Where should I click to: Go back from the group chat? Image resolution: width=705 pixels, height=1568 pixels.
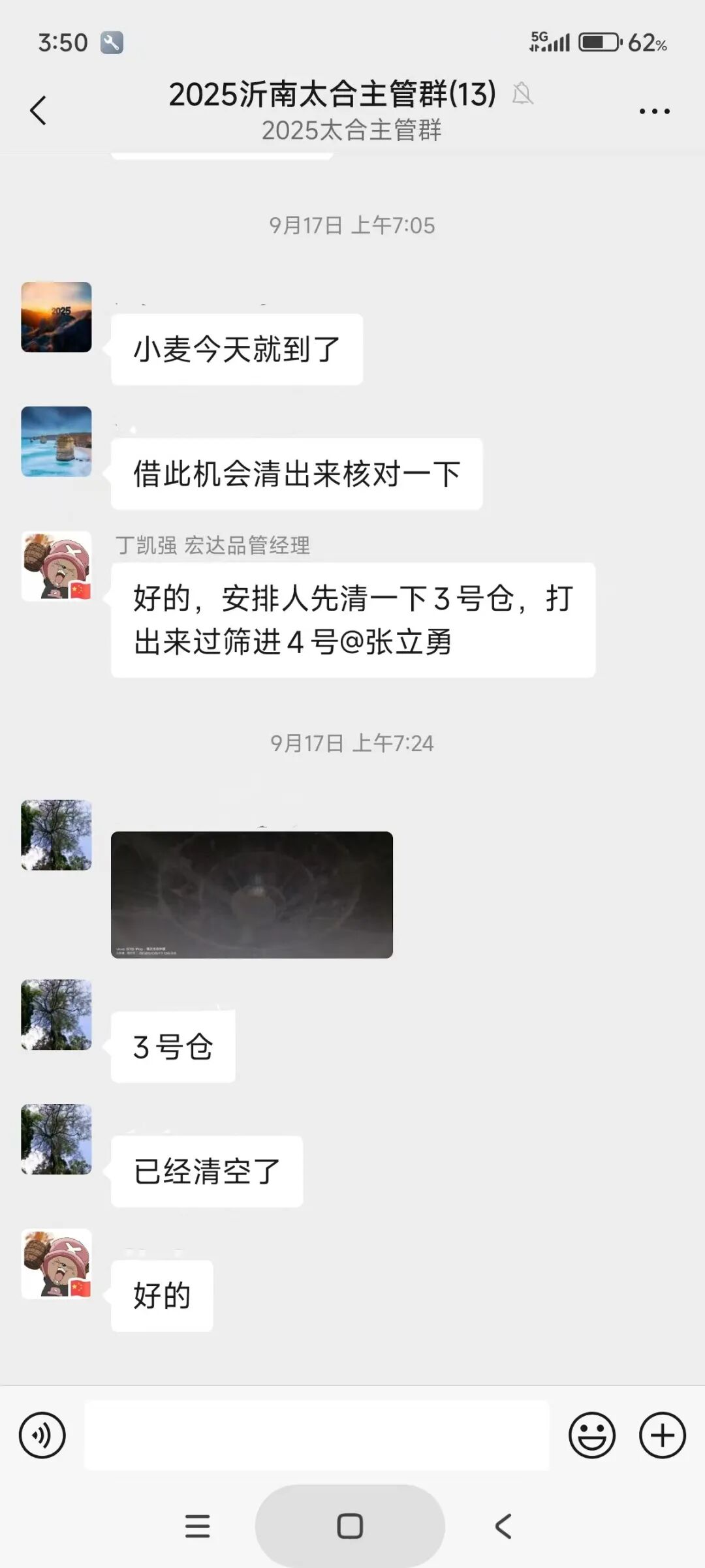39,110
